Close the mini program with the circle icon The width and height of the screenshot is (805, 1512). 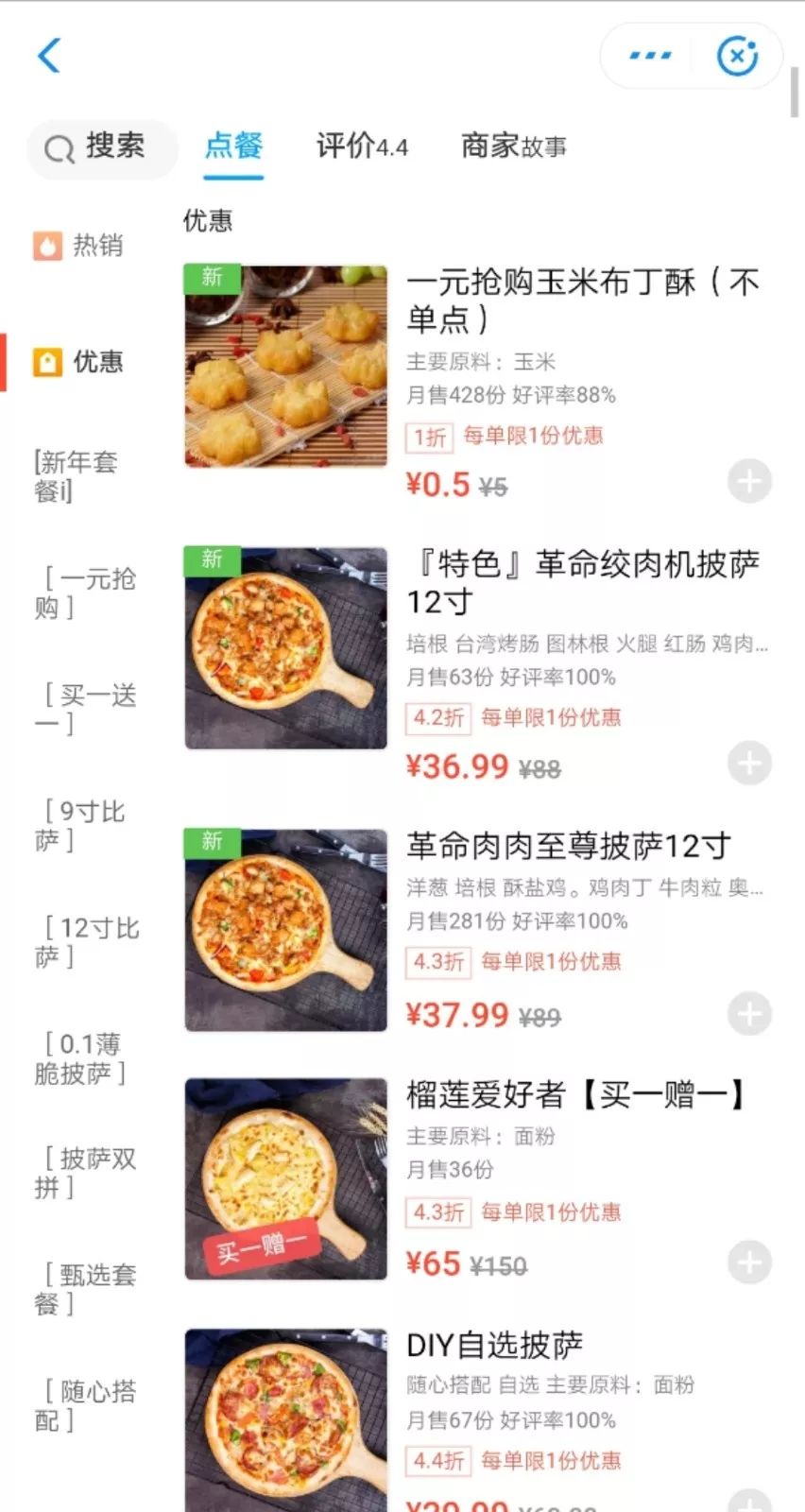pos(737,56)
